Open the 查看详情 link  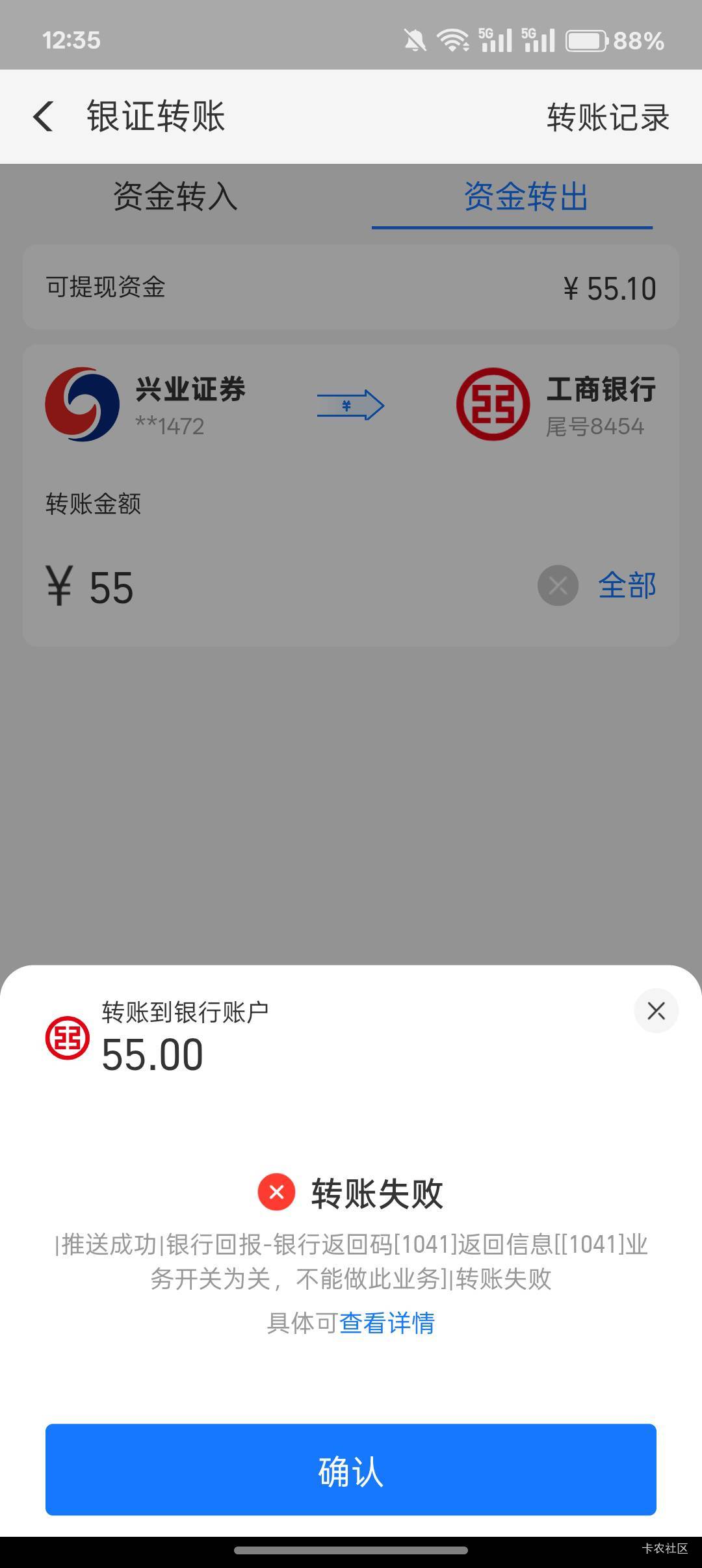[x=387, y=1323]
